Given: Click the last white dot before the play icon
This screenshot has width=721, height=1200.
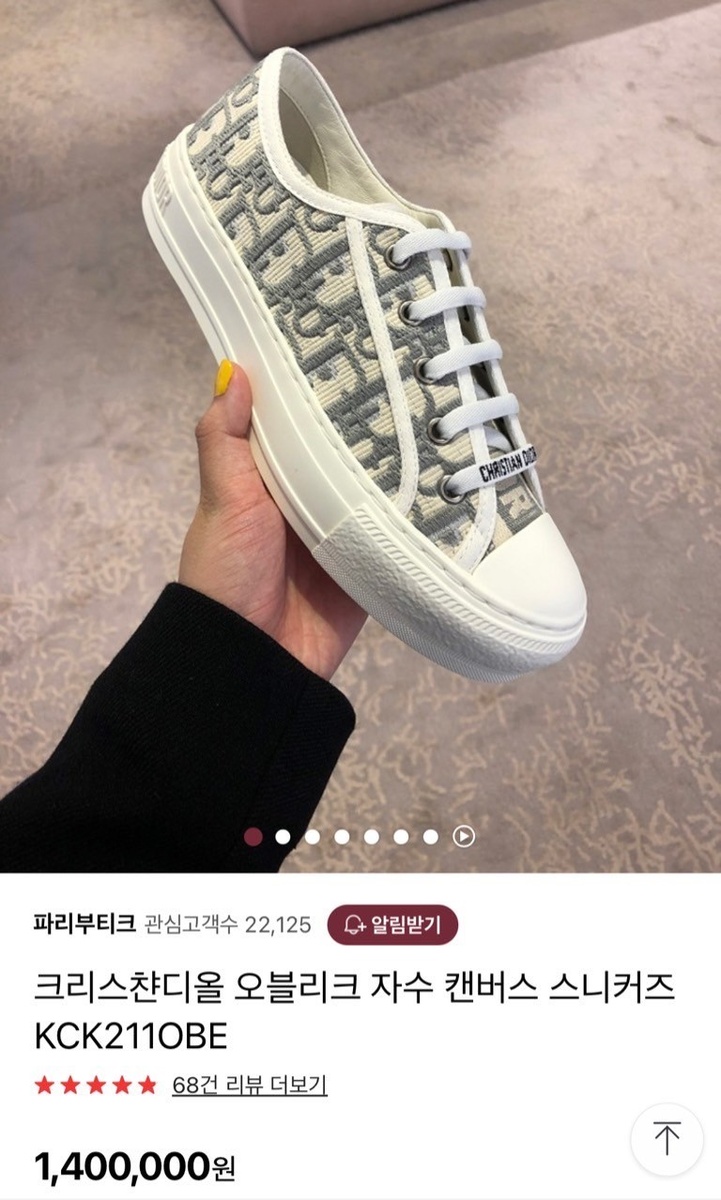Looking at the screenshot, I should tap(427, 836).
